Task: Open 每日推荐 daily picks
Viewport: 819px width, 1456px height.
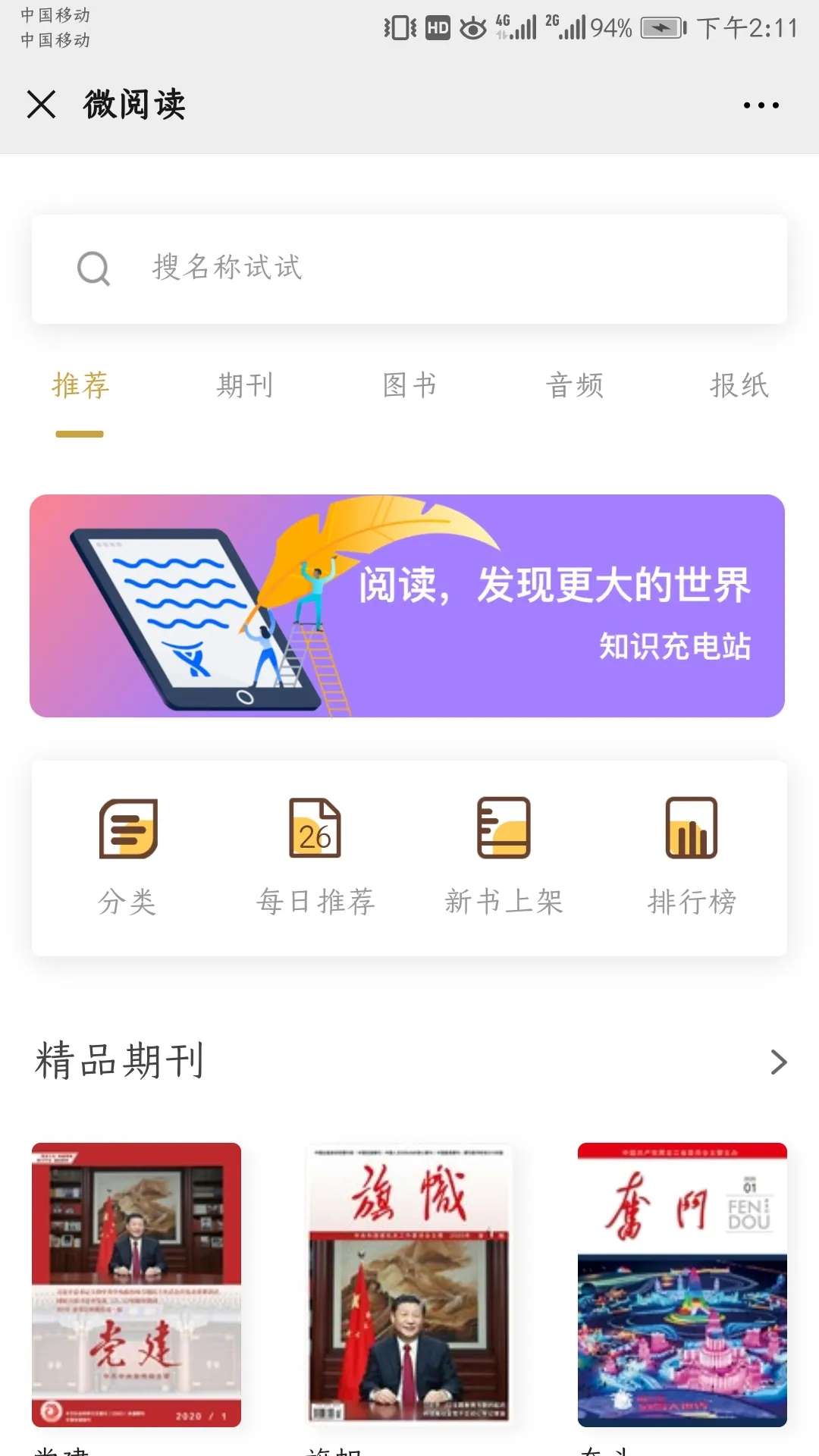Action: (x=315, y=857)
